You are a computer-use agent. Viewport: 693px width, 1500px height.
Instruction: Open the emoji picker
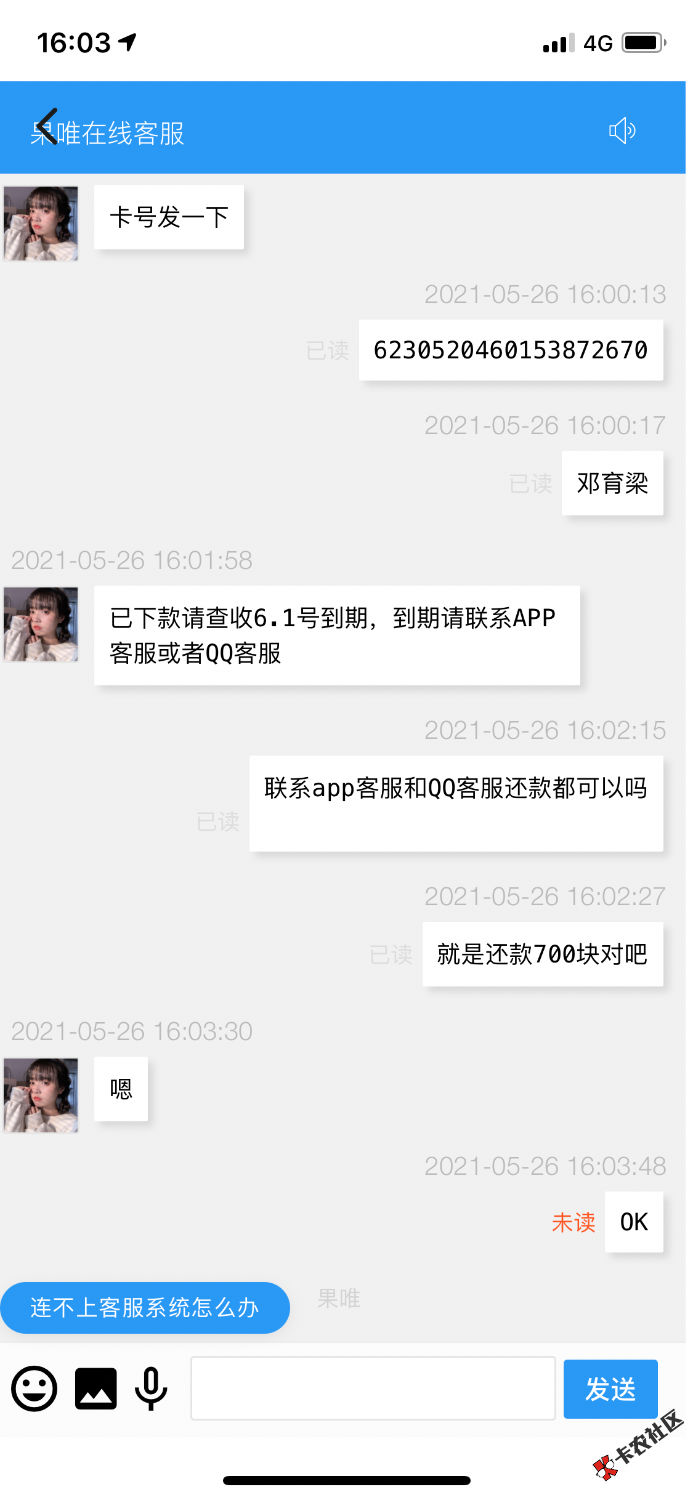point(34,1389)
